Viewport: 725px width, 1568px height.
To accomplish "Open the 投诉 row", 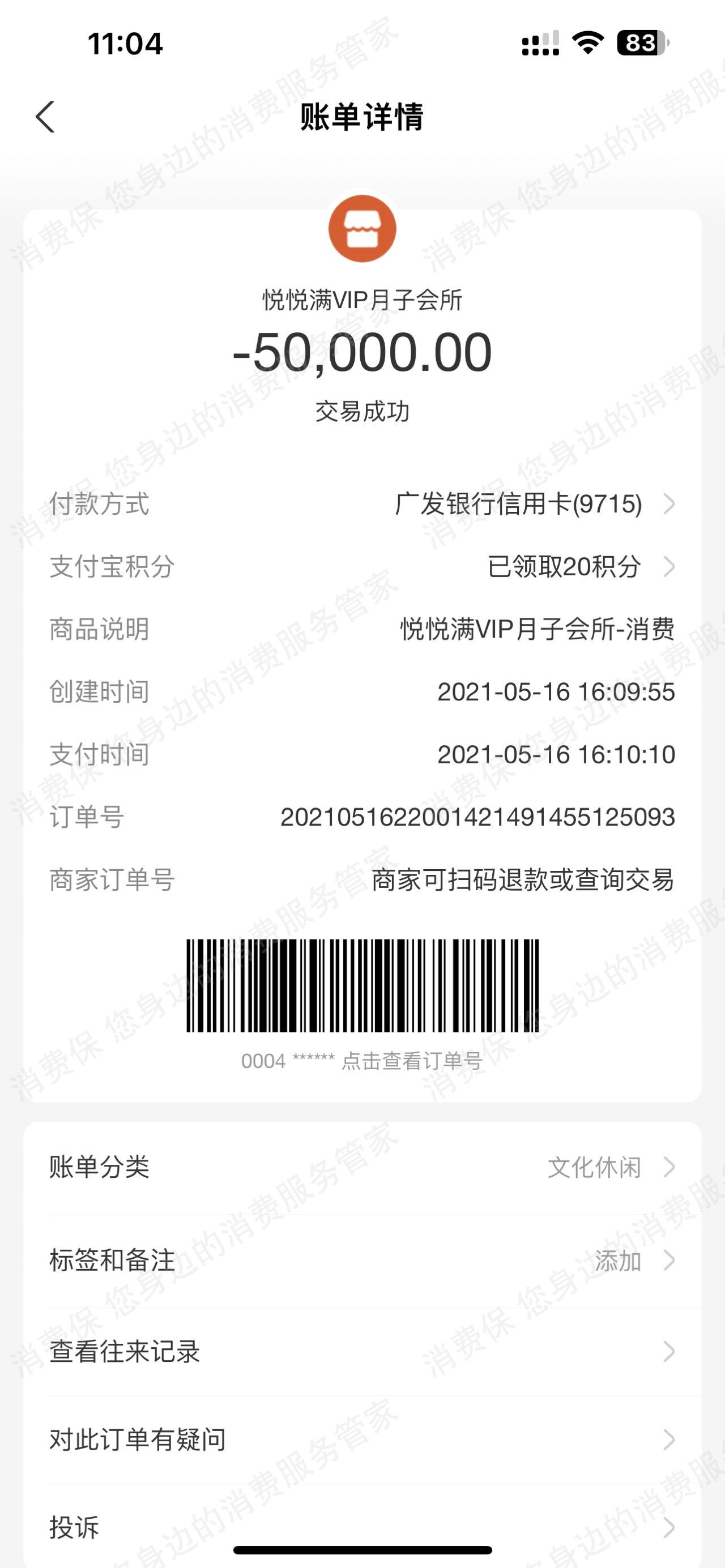I will 362,1527.
